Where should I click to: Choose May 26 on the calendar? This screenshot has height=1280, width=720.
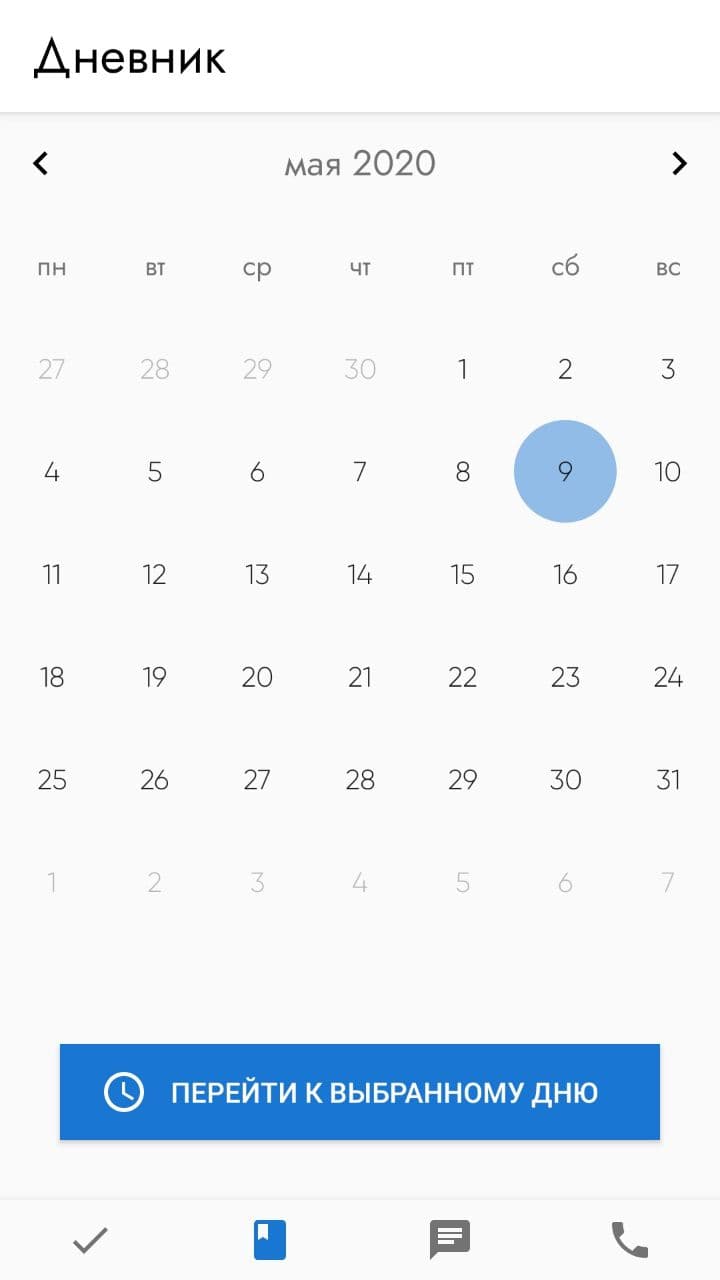pyautogui.click(x=154, y=780)
